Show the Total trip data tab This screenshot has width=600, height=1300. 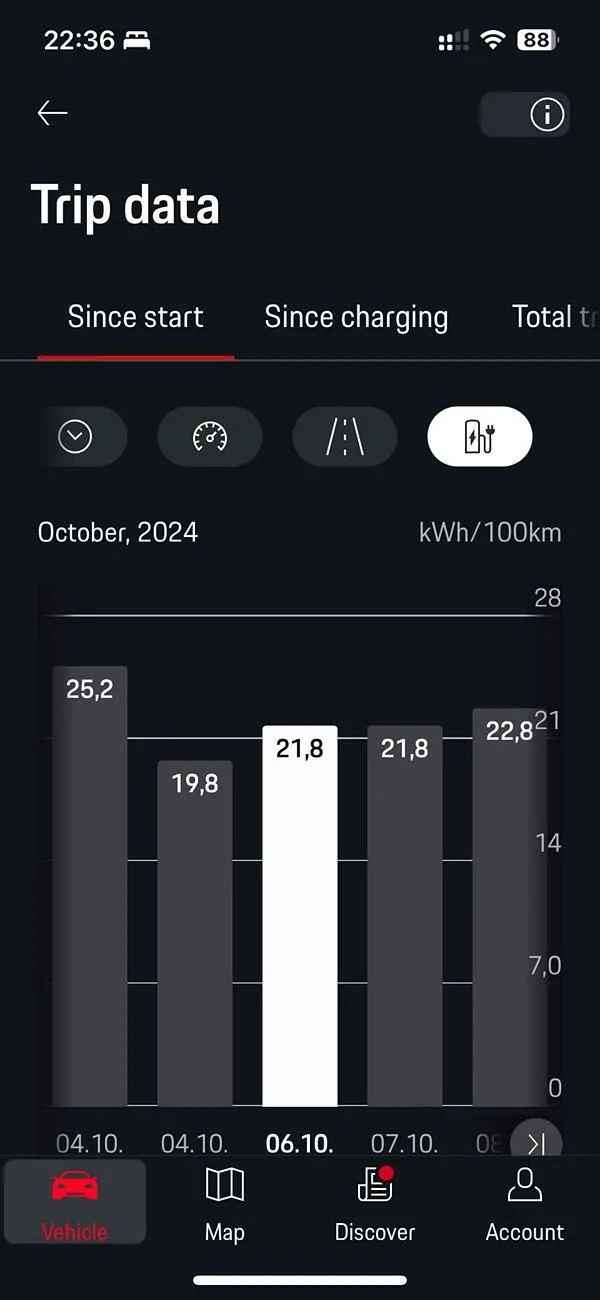pyautogui.click(x=553, y=317)
